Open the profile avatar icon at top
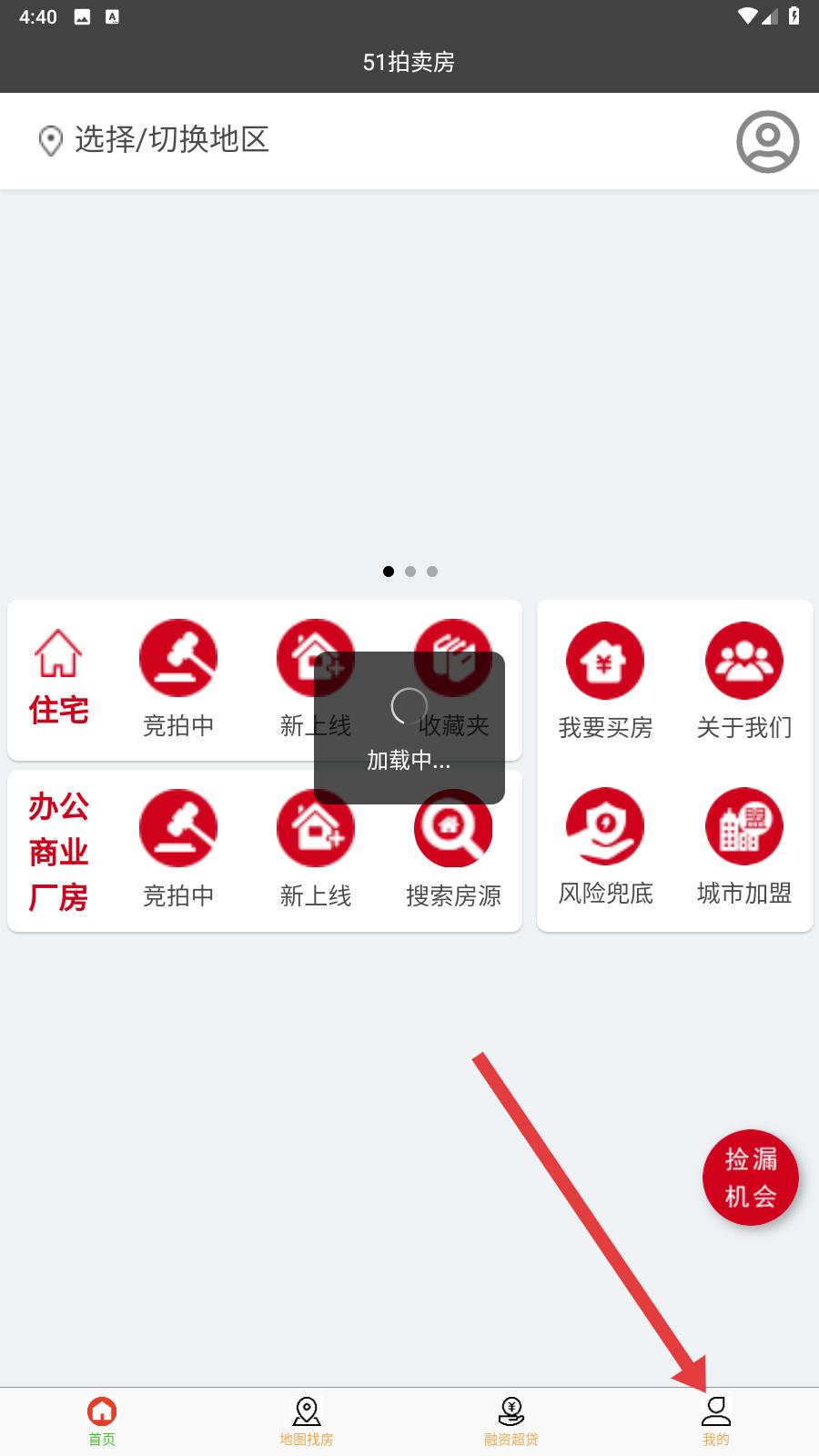 coord(767,142)
